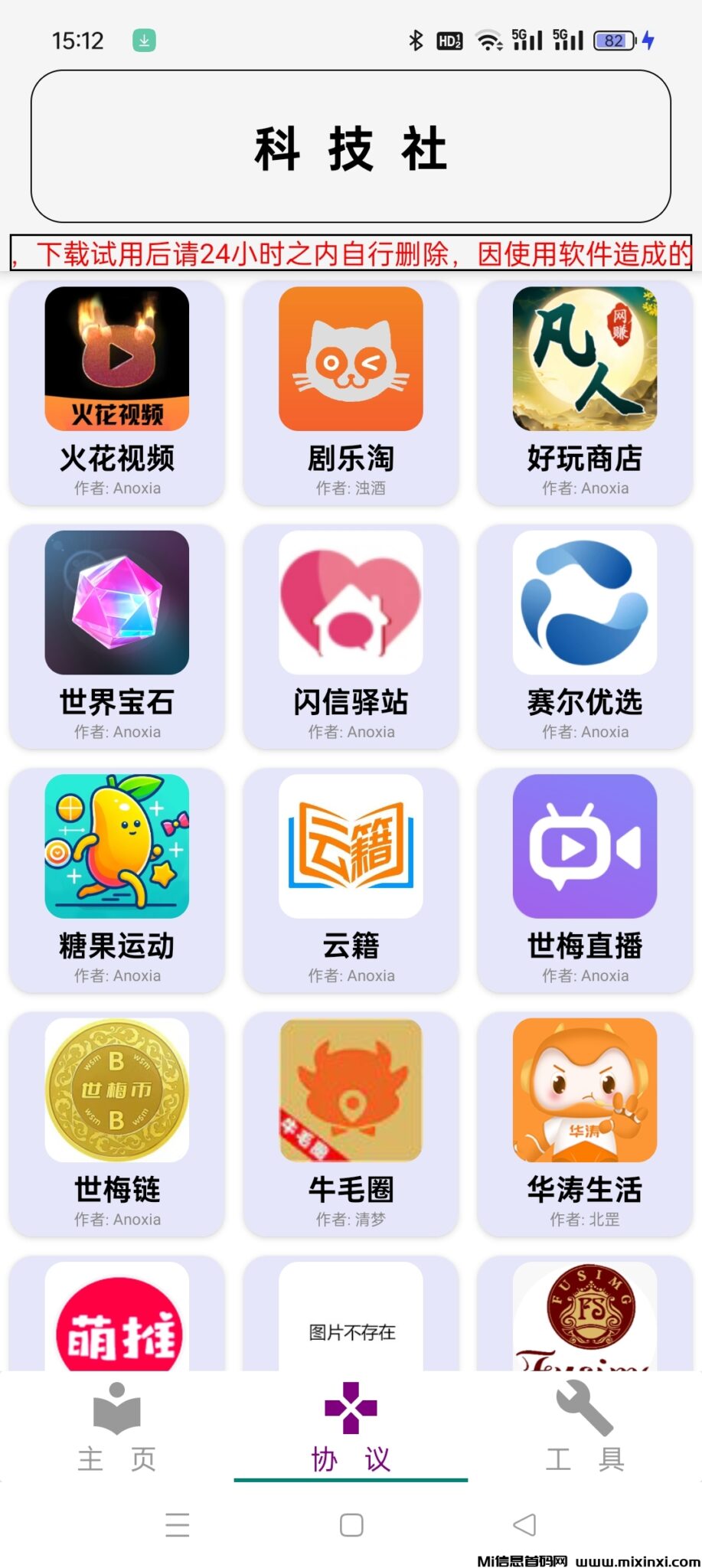Open the 世梅直播 app icon

click(x=583, y=845)
